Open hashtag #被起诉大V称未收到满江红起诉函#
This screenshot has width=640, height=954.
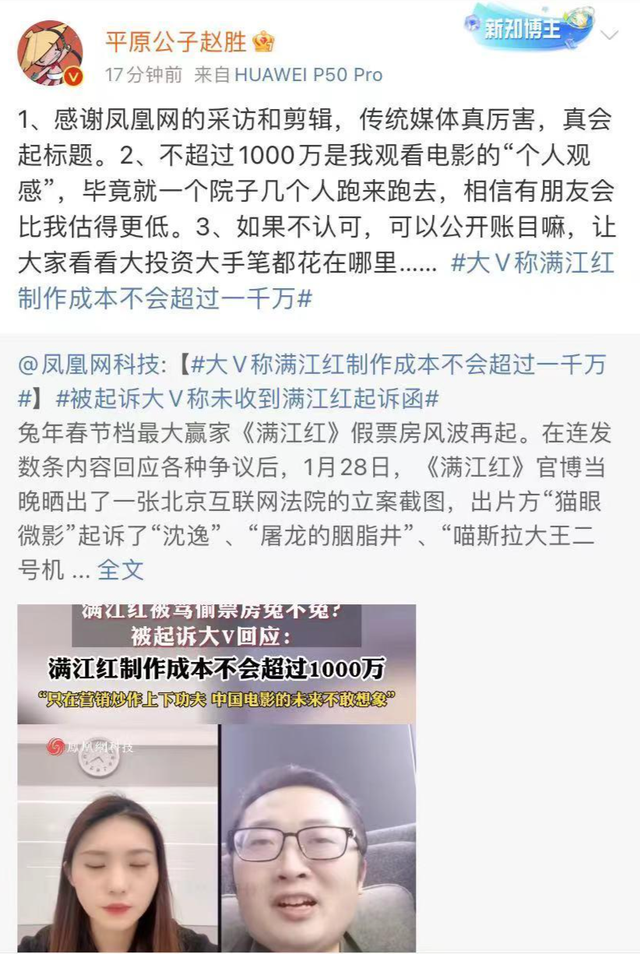(255, 398)
